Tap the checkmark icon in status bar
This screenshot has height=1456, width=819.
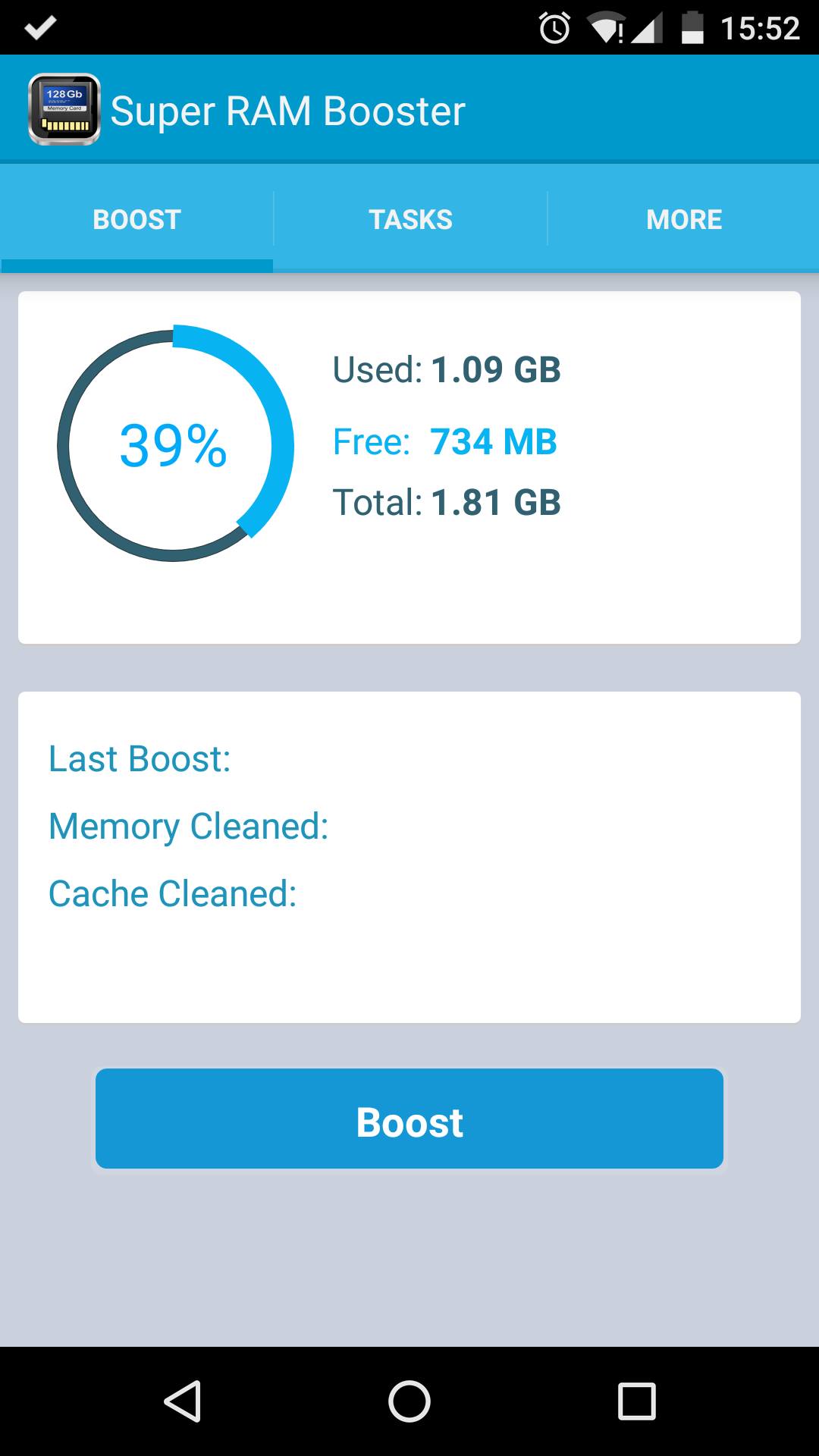[x=39, y=27]
